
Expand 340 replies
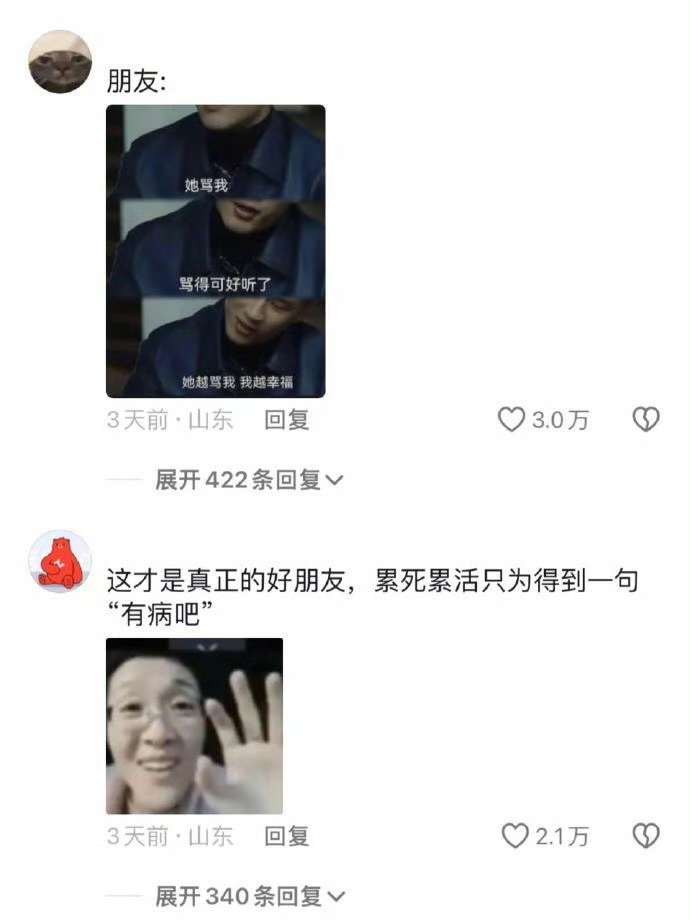coord(249,897)
